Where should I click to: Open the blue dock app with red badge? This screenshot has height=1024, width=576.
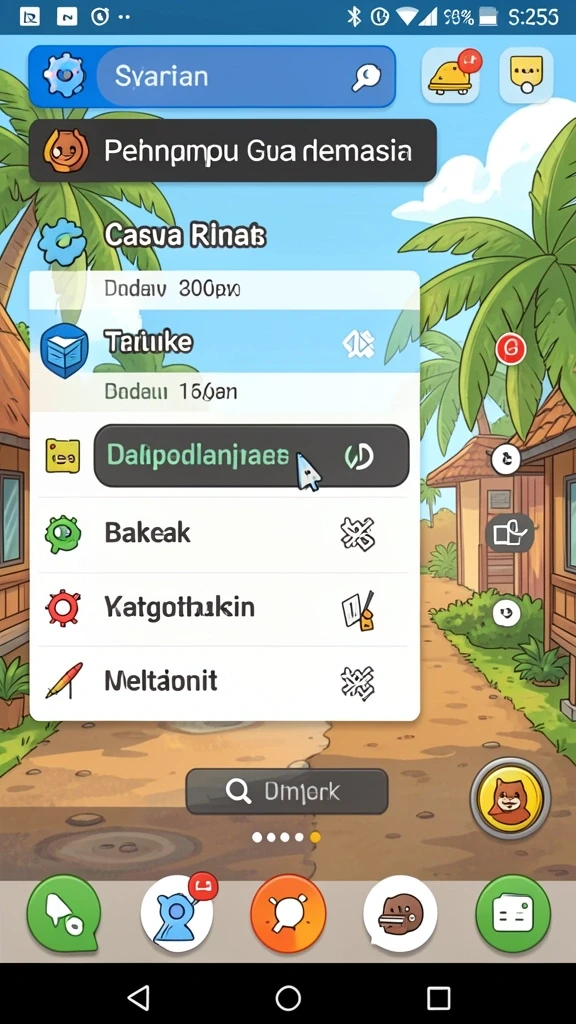tap(176, 913)
